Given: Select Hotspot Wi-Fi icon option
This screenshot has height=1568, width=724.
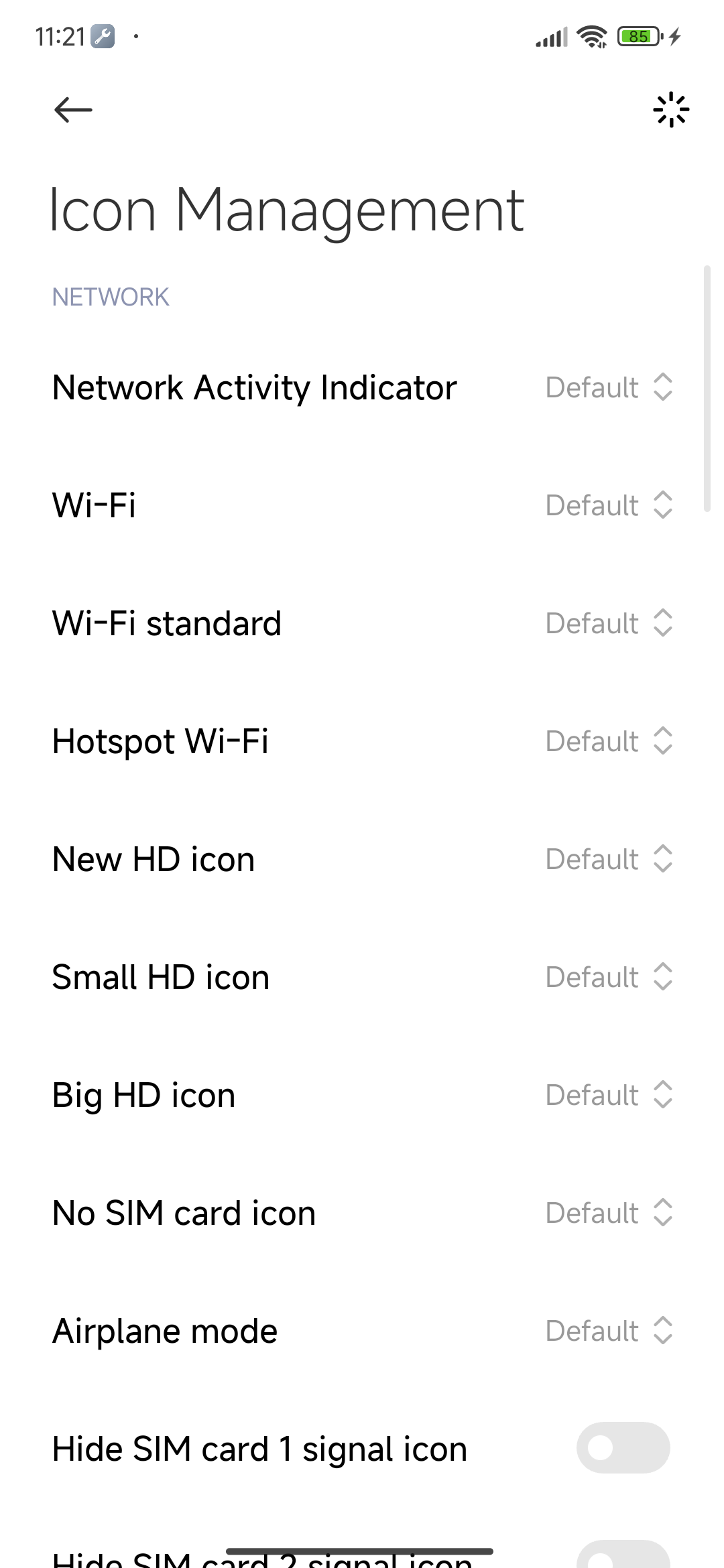Looking at the screenshot, I should point(609,741).
